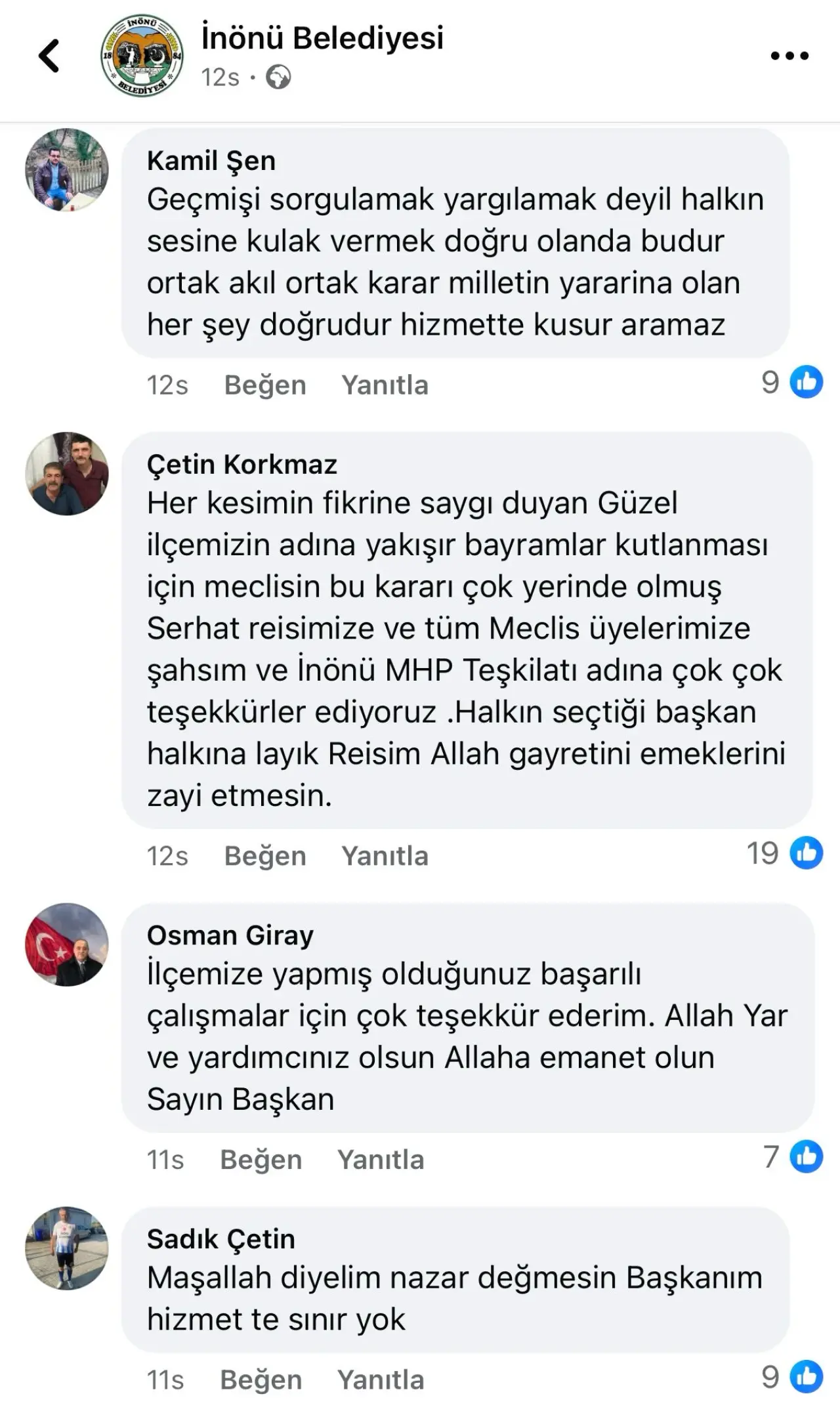Open Sadık Çetin's profile name
840x1417 pixels.
click(220, 1239)
